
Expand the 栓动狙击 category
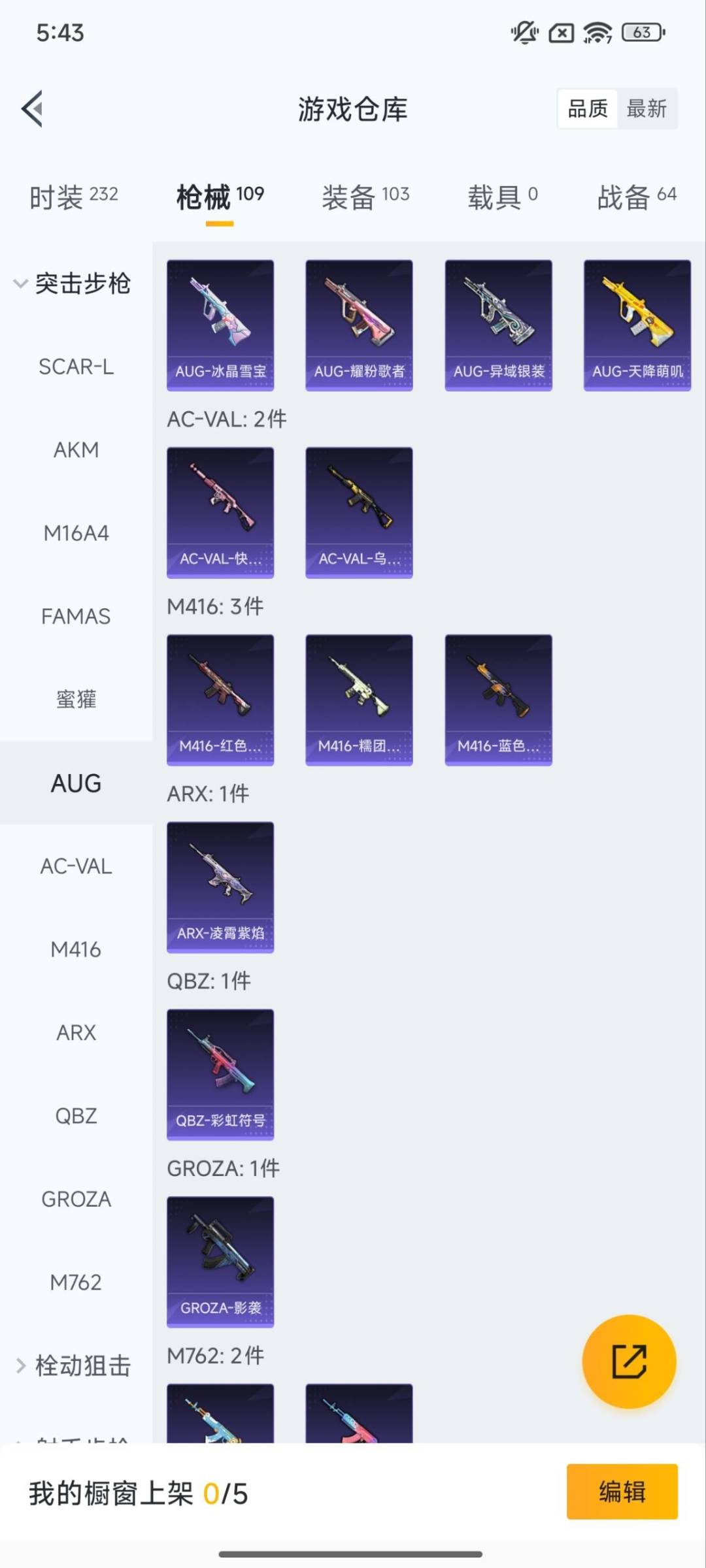click(73, 1365)
